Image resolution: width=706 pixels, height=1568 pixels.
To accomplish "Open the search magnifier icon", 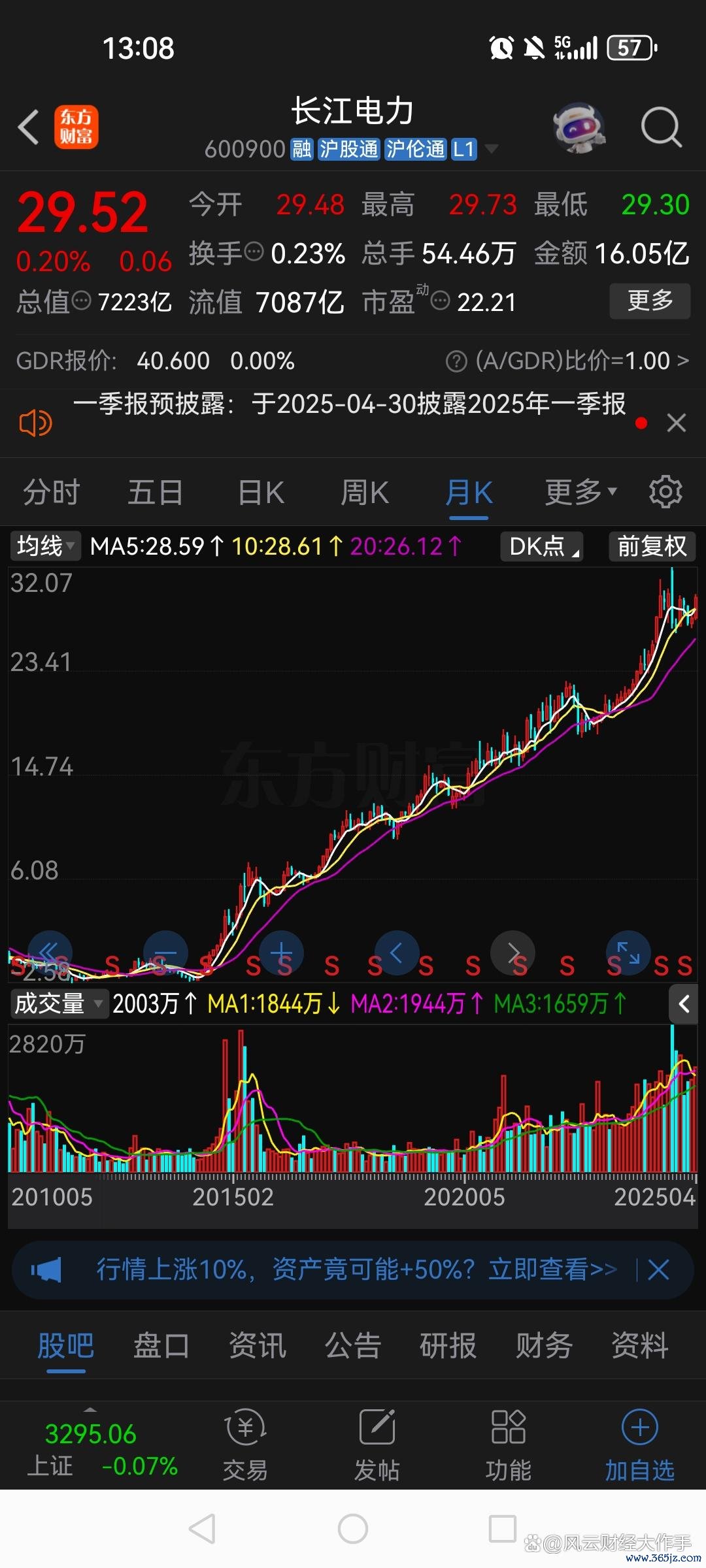I will (661, 127).
